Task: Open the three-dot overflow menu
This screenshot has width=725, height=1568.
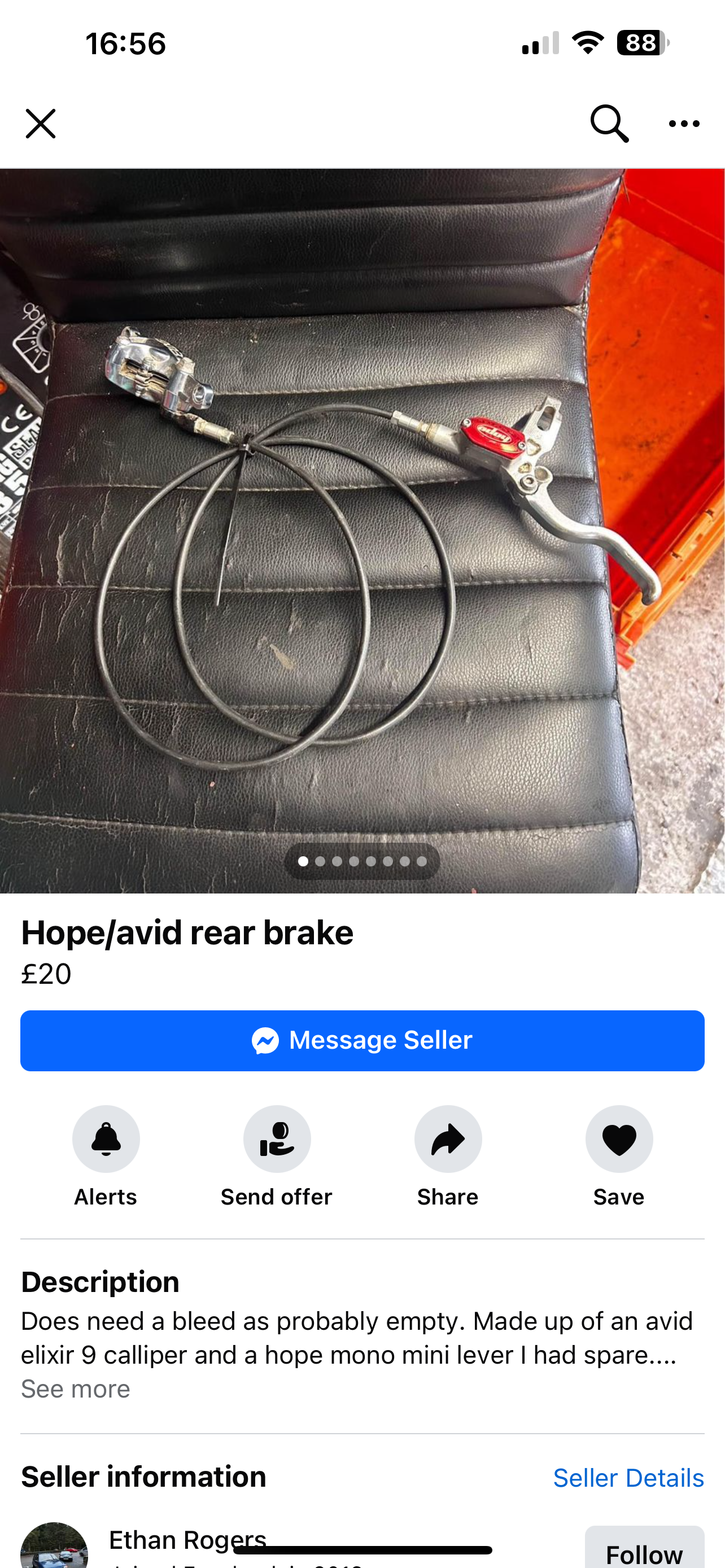Action: [684, 124]
